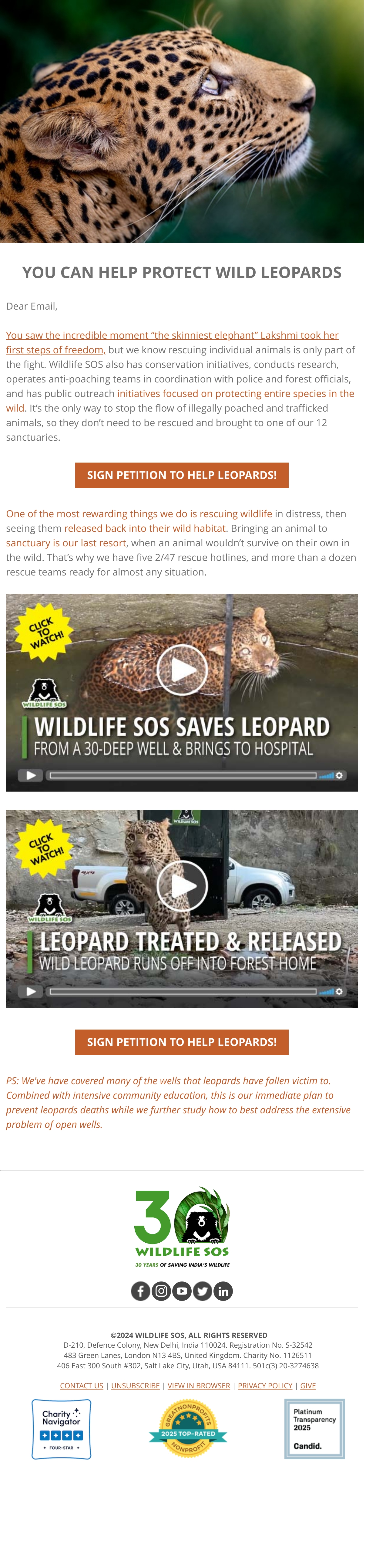376x1568 pixels.
Task: Open the Contact Us link
Action: 82,1385
